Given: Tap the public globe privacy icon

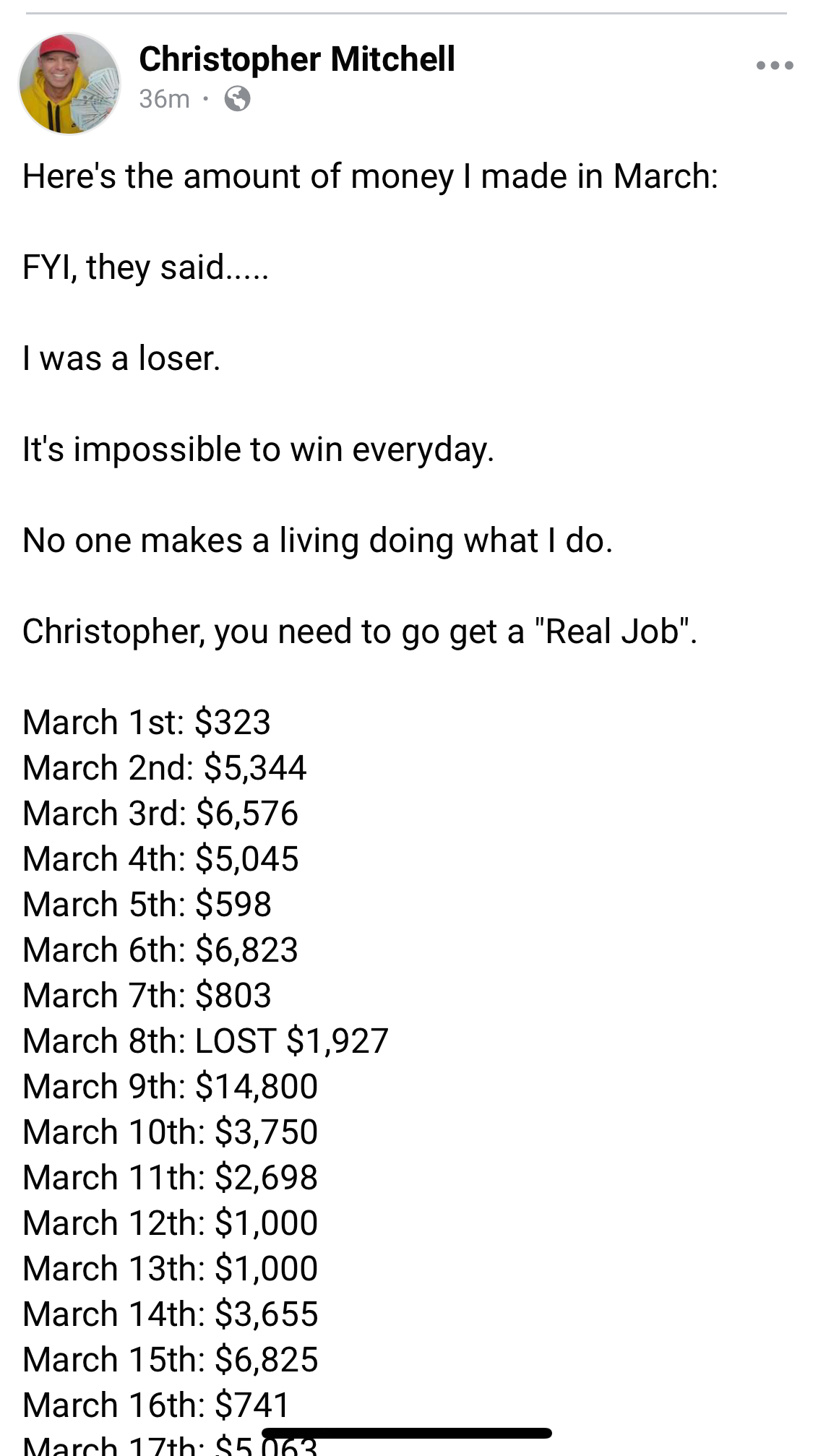Looking at the screenshot, I should pyautogui.click(x=238, y=98).
